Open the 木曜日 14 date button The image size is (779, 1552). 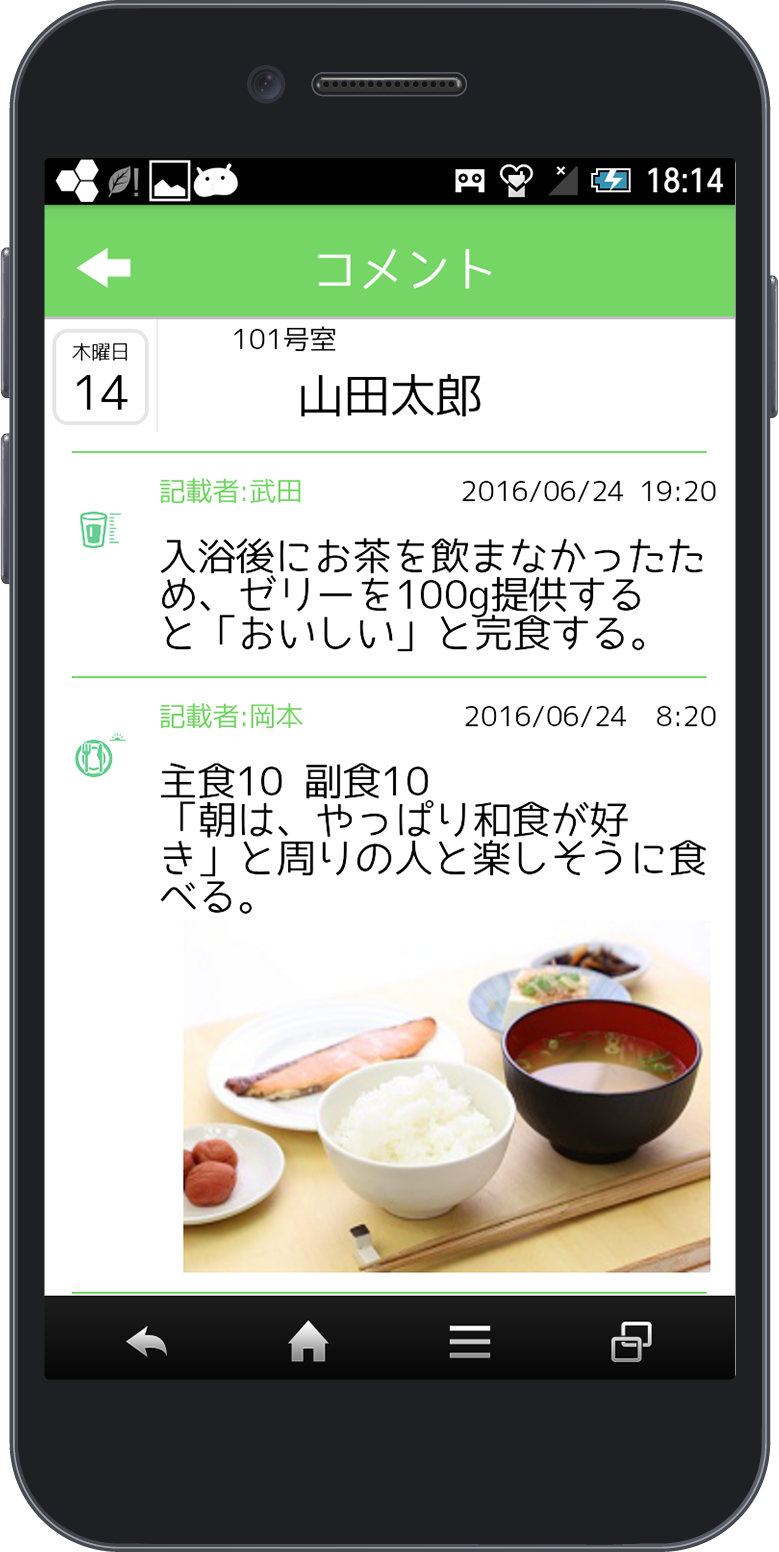101,378
